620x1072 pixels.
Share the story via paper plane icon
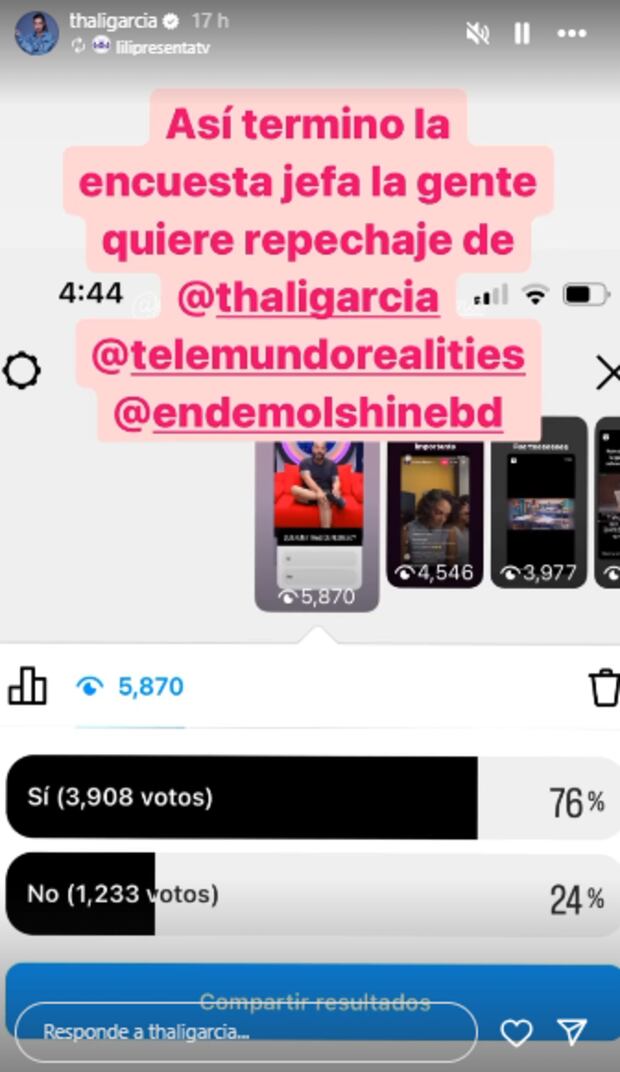(571, 1032)
